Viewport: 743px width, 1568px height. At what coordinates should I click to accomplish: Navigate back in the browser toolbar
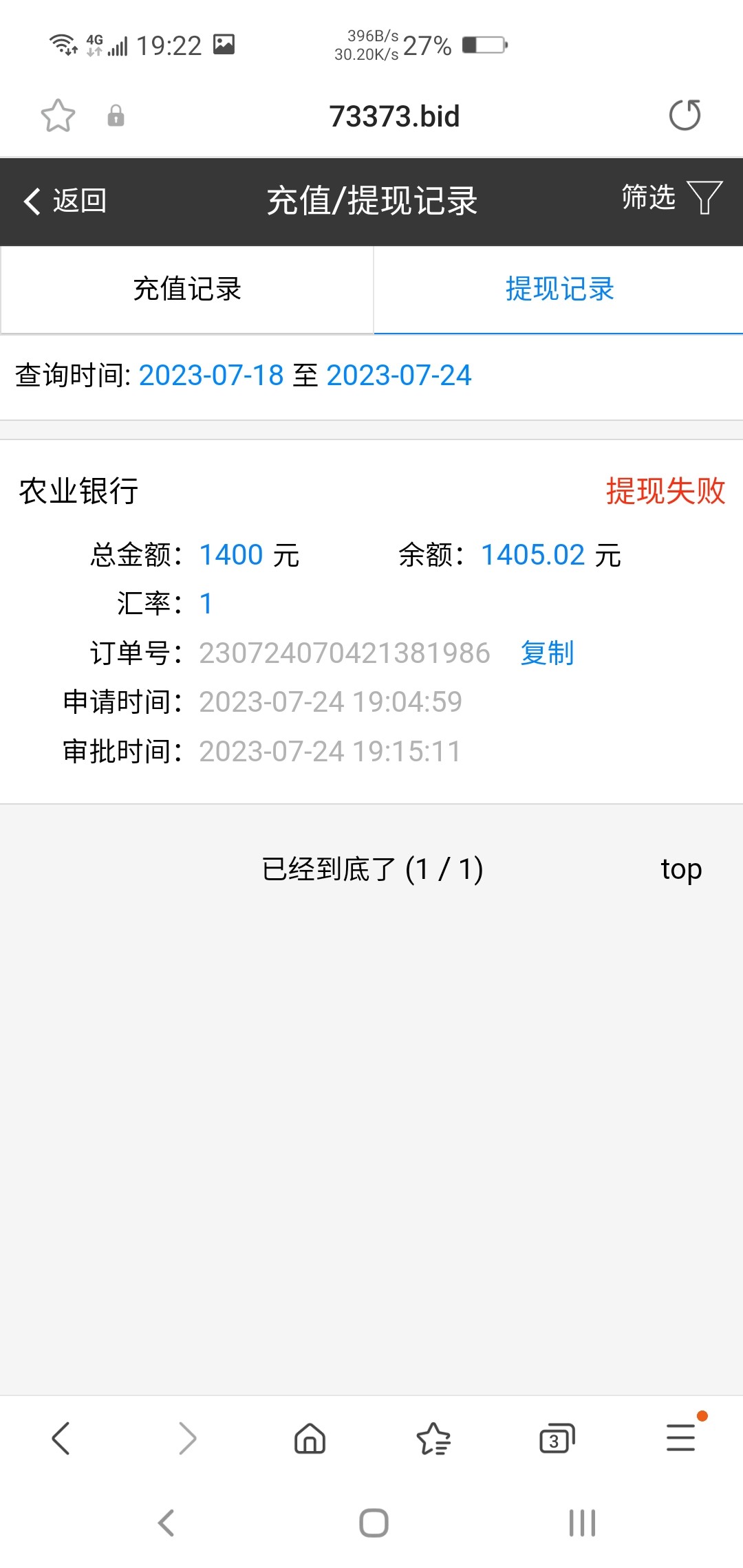[61, 1438]
